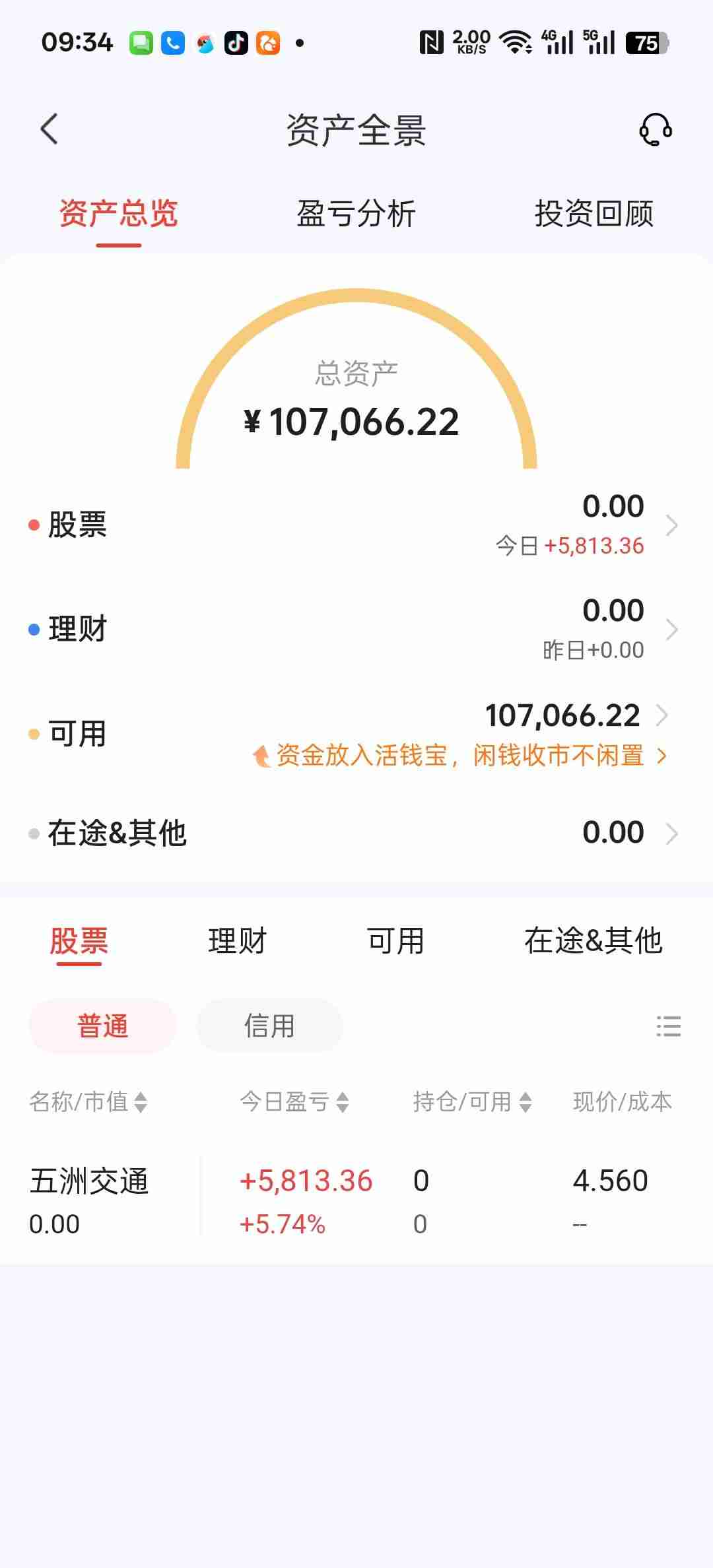Screen dimensions: 713x1568
Task: Switch to the lower 可用 tab
Action: tap(395, 941)
